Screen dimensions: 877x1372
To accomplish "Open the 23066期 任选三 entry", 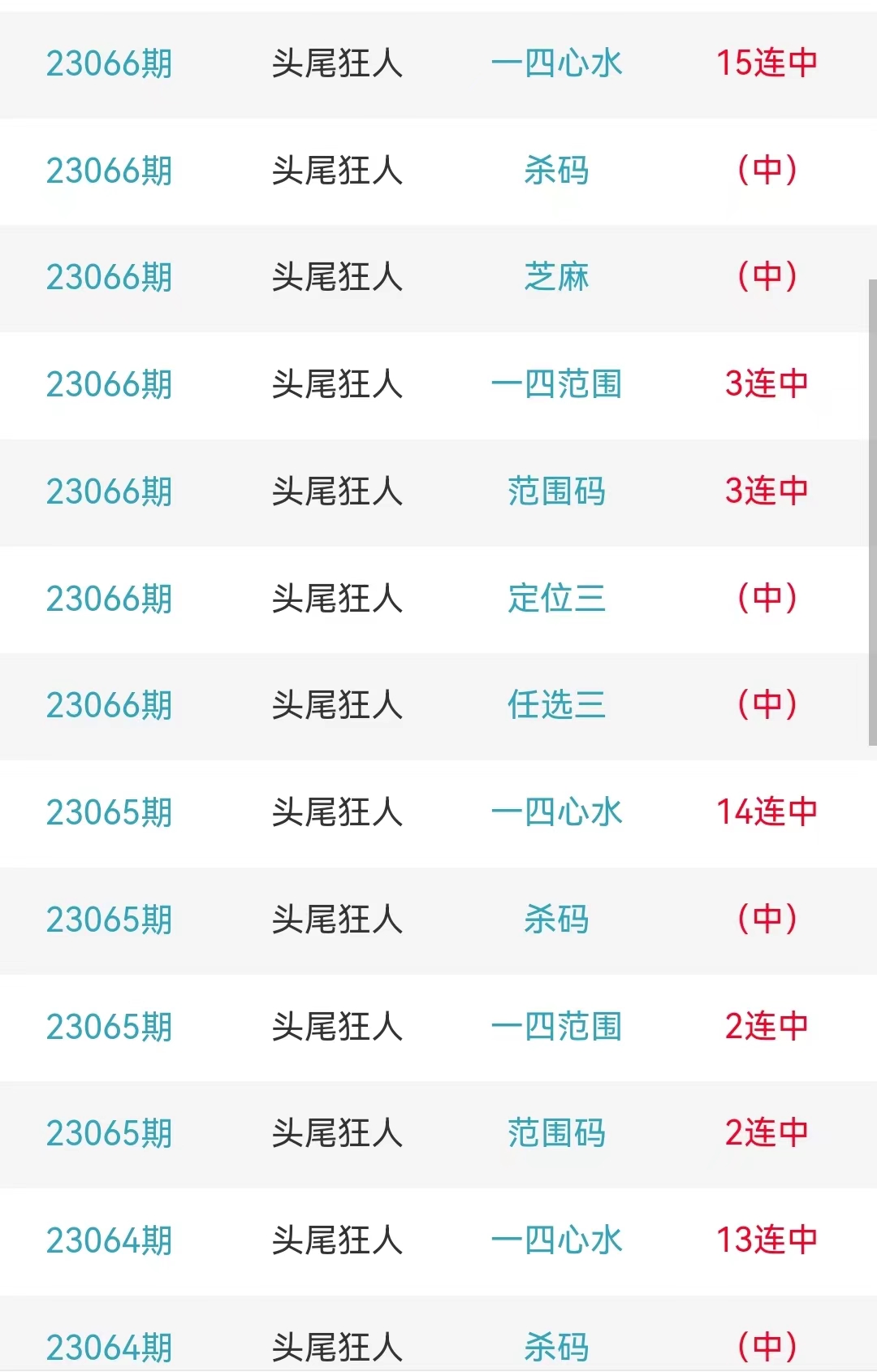I will [557, 705].
